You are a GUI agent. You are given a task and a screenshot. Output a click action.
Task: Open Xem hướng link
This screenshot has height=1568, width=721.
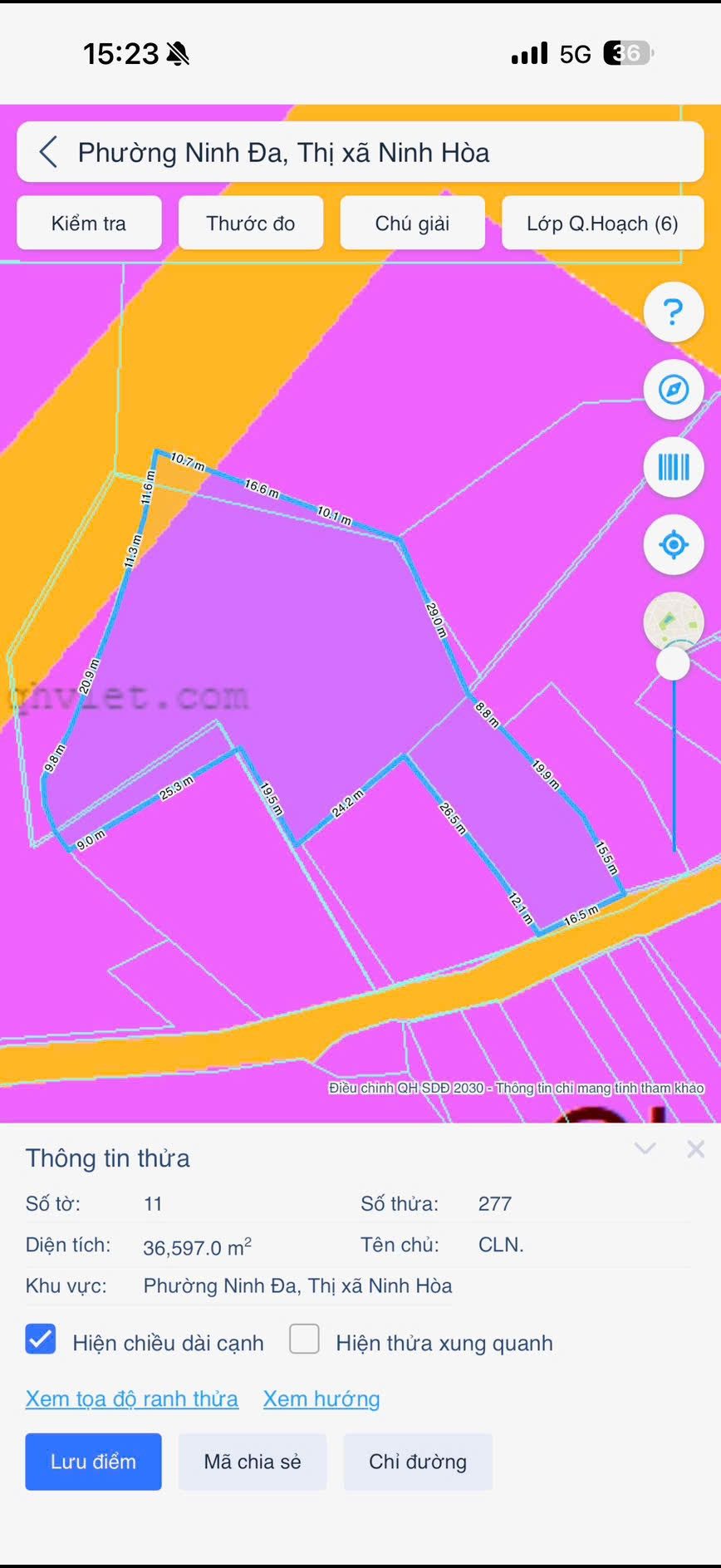click(321, 1398)
